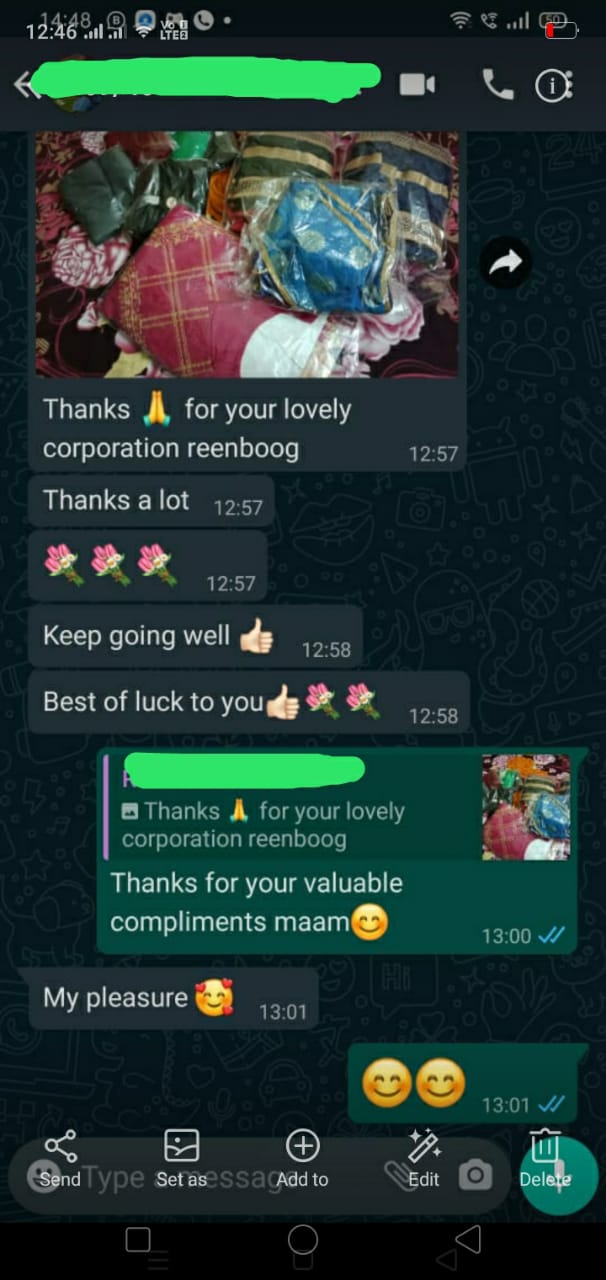Tap Set as option

[x=181, y=1159]
